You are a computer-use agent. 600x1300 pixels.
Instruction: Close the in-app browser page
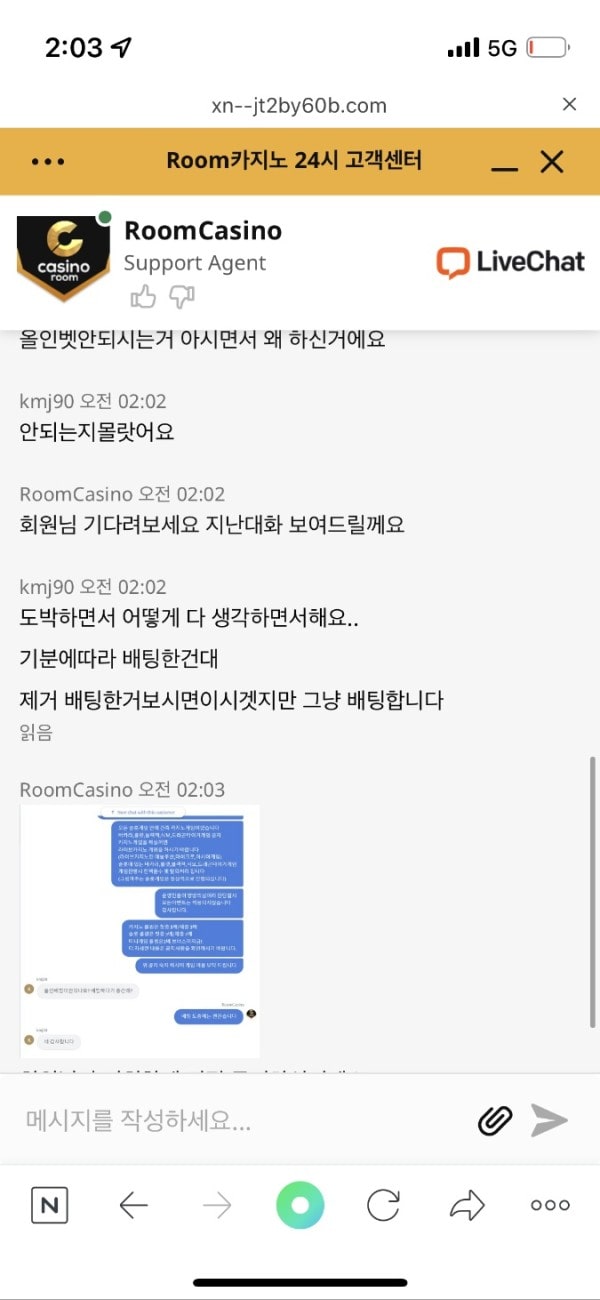(569, 104)
